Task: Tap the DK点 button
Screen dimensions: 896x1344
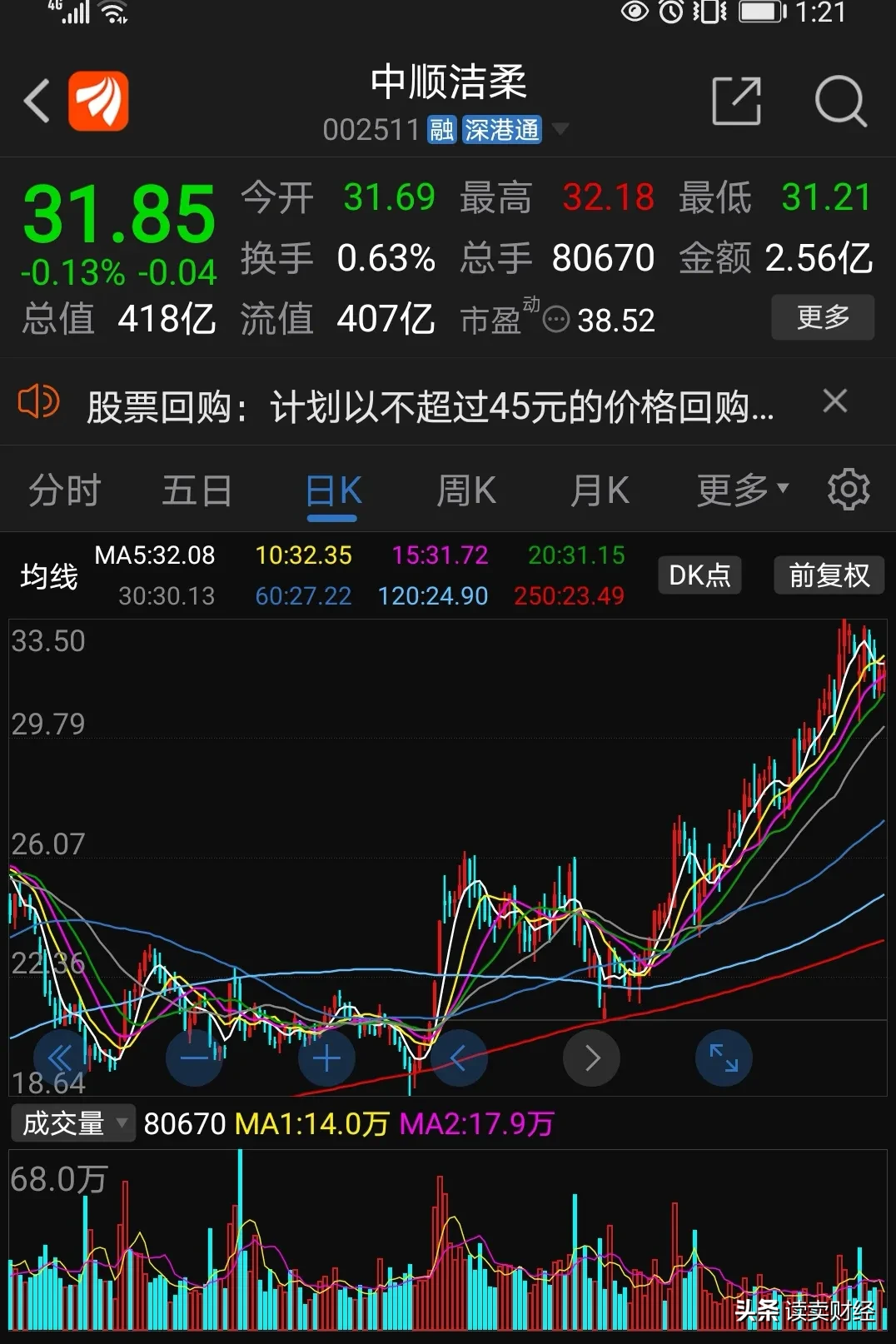Action: 699,575
